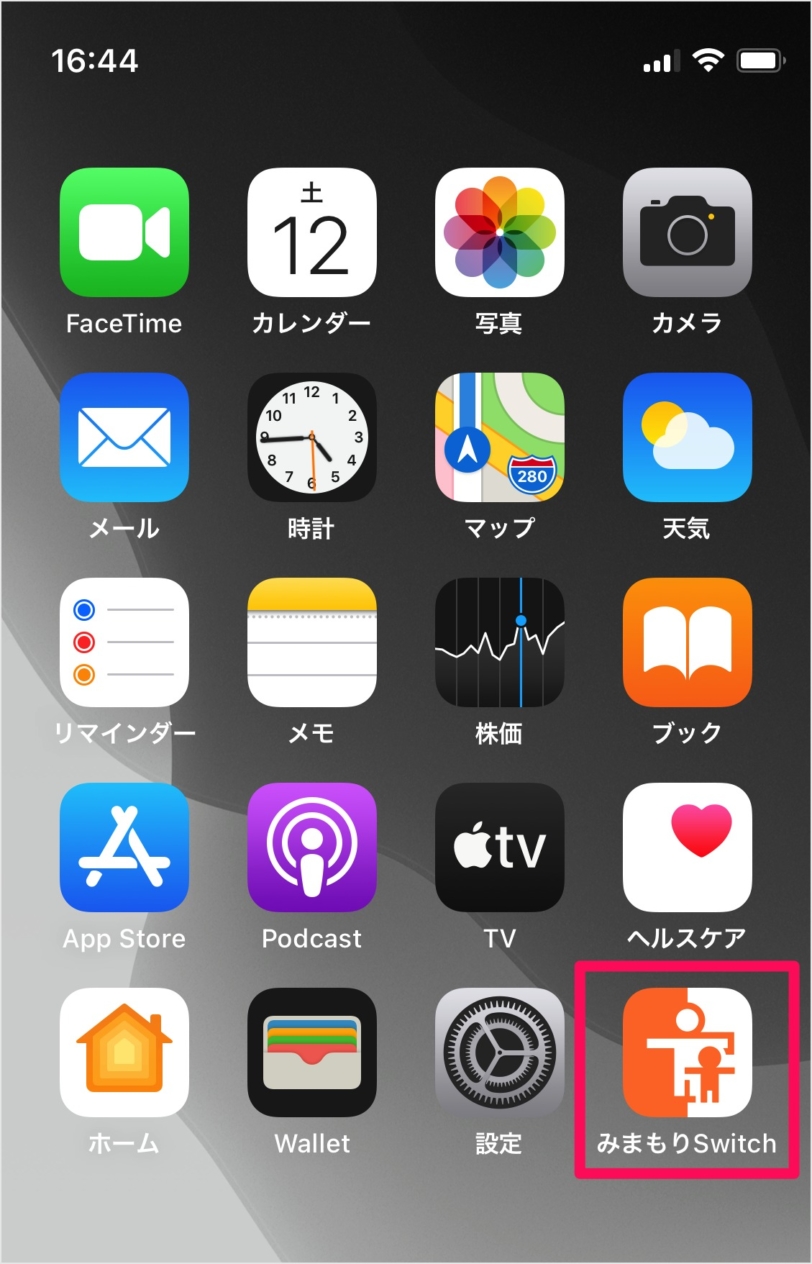This screenshot has height=1264, width=812.
Task: Launch the みまもりSwitch app
Action: click(686, 1052)
